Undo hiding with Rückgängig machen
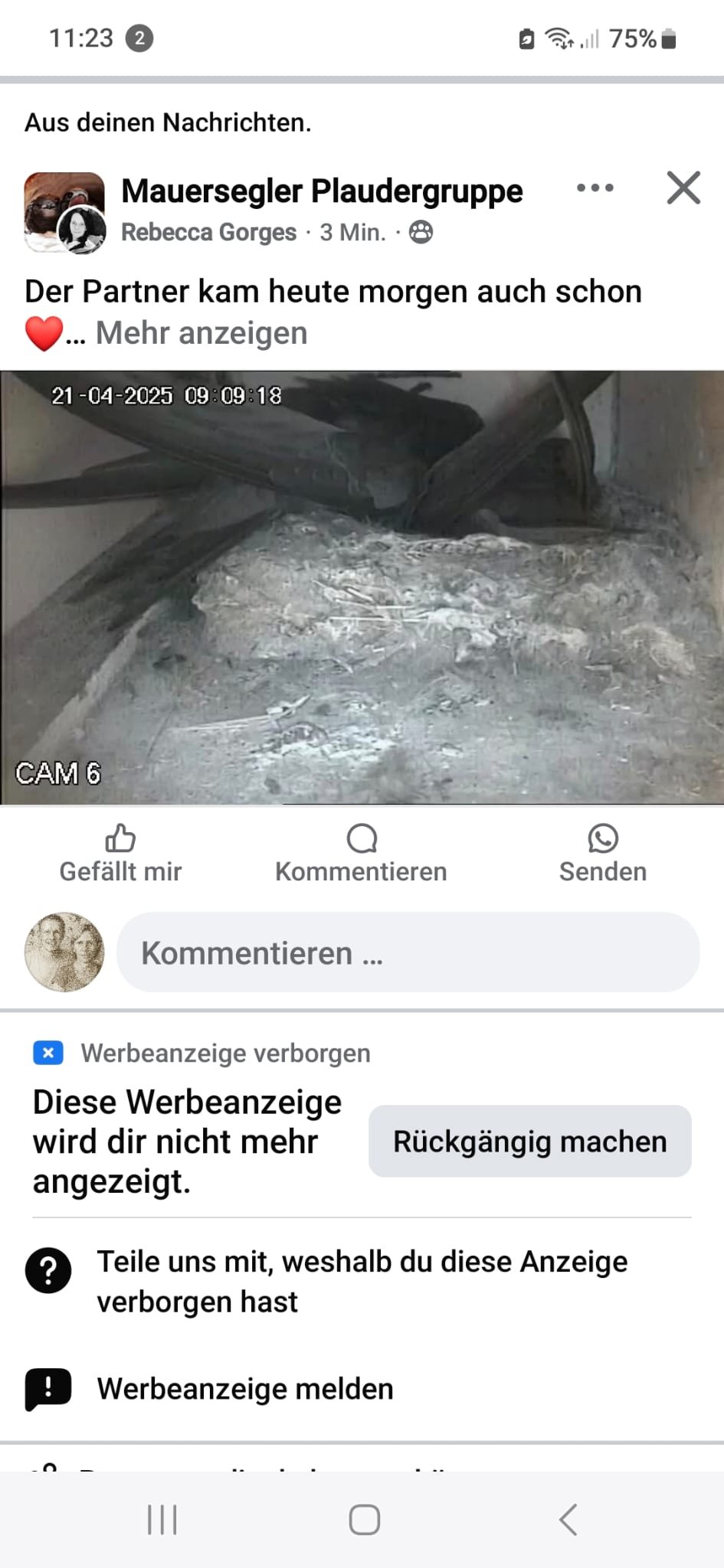Viewport: 724px width, 1568px height. coord(529,1142)
